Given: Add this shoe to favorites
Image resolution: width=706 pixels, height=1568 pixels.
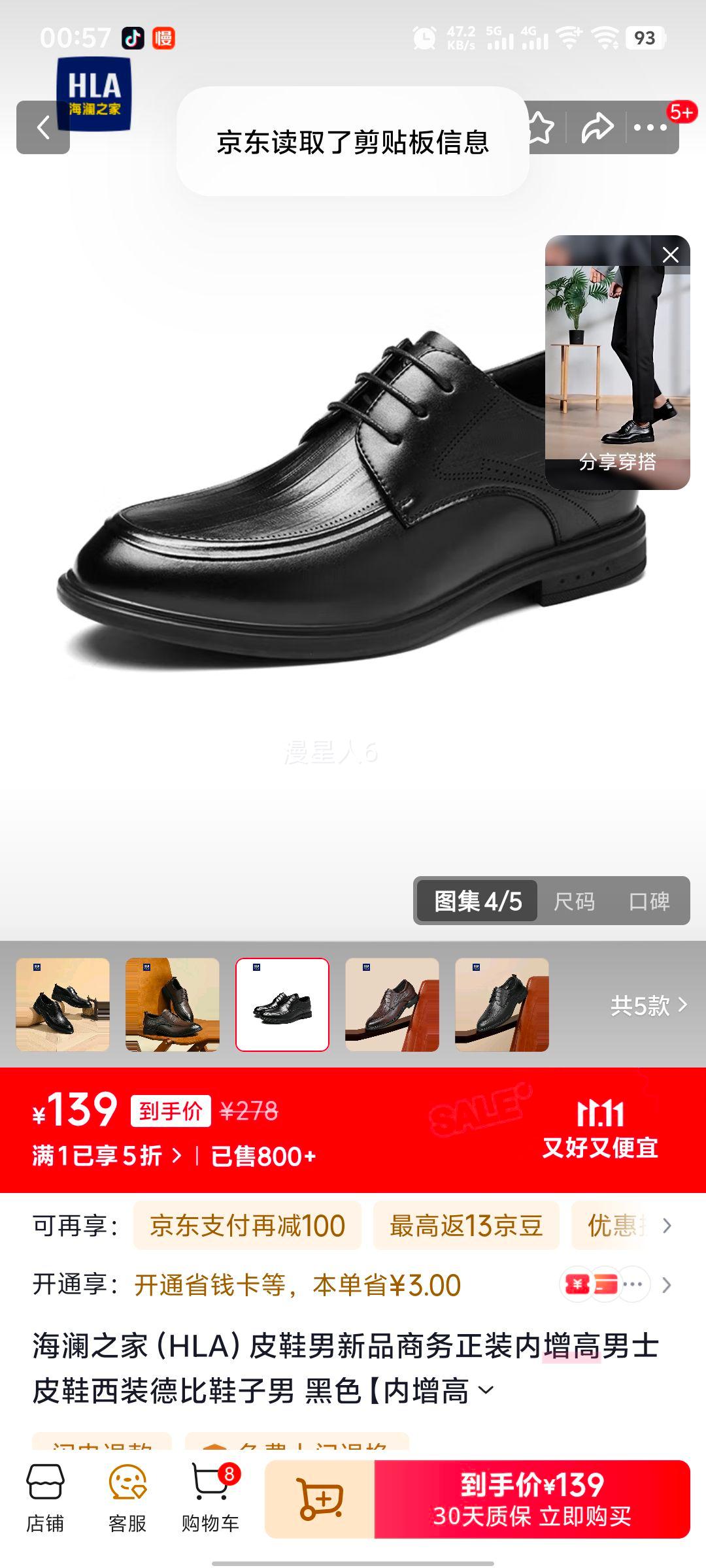Looking at the screenshot, I should point(541,127).
